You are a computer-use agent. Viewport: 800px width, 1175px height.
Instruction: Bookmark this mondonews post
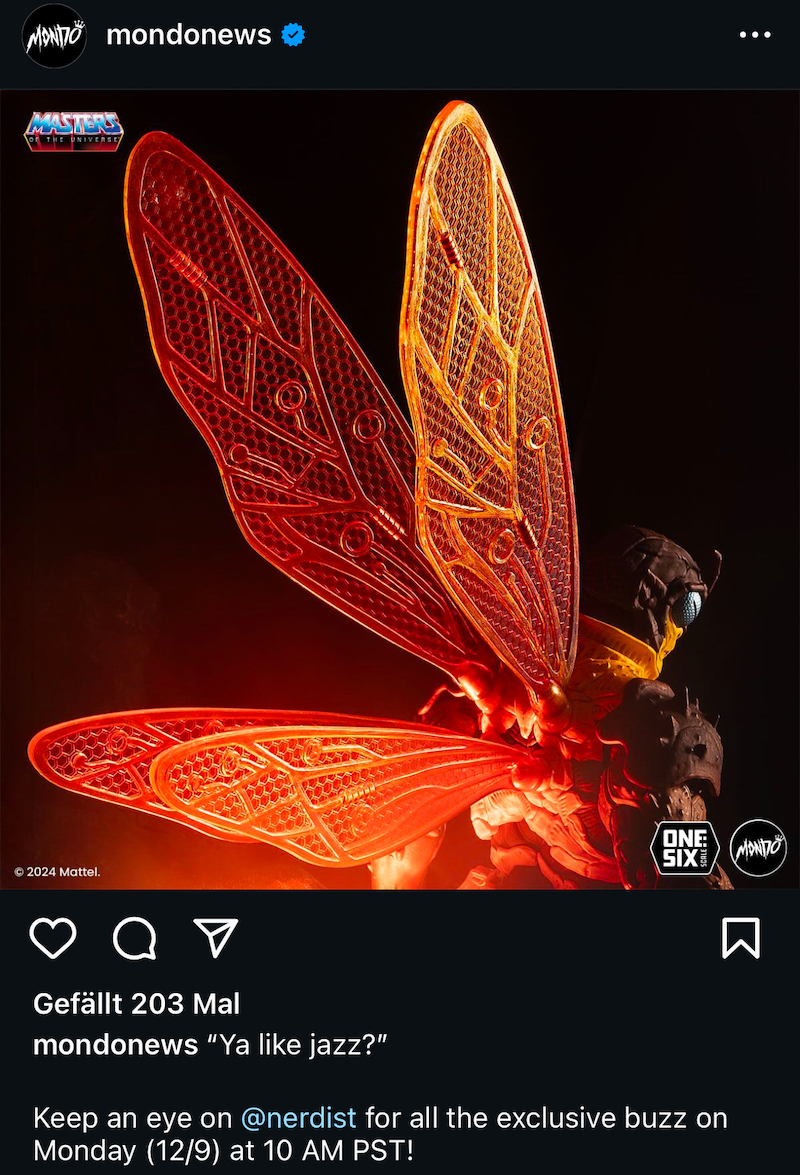click(741, 938)
